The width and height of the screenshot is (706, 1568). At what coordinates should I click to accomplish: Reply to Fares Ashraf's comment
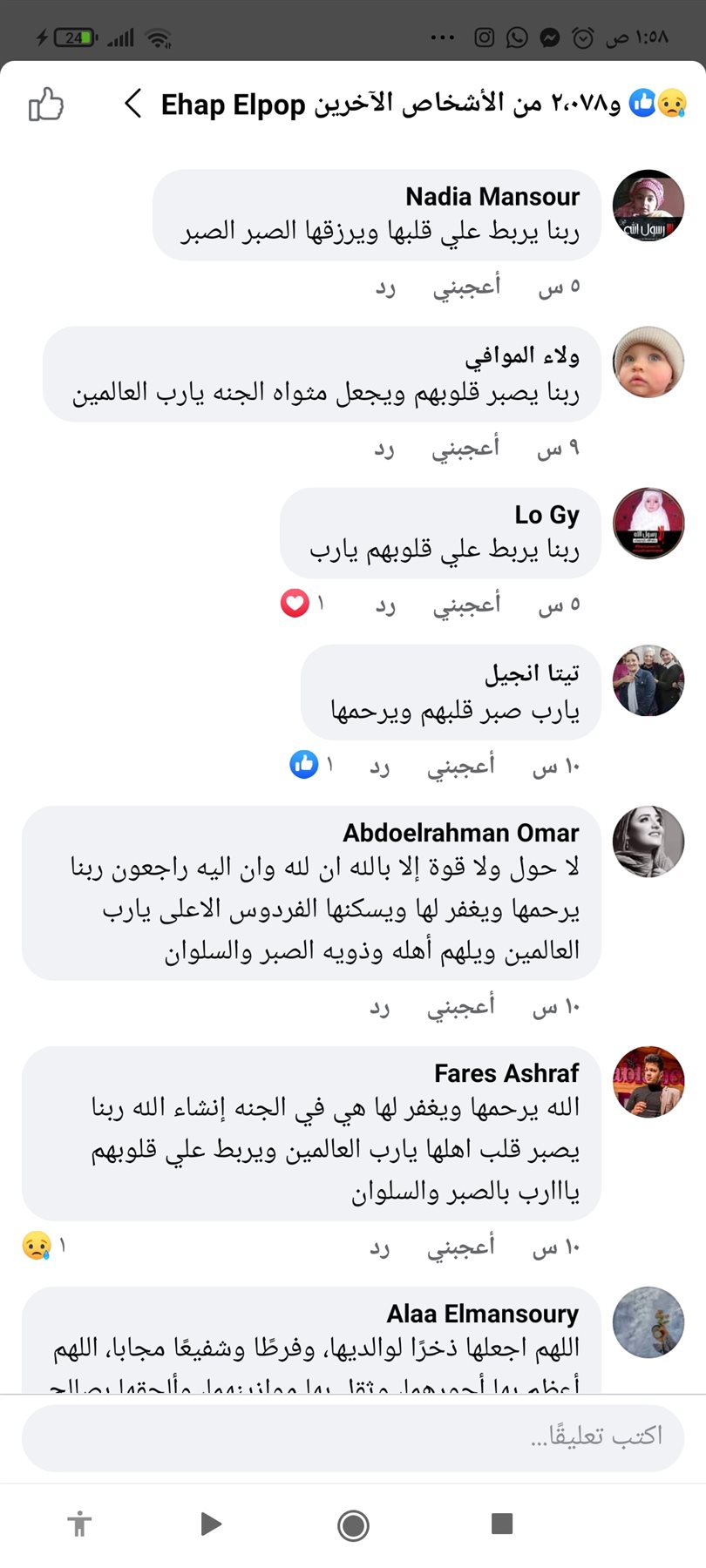pos(379,1247)
